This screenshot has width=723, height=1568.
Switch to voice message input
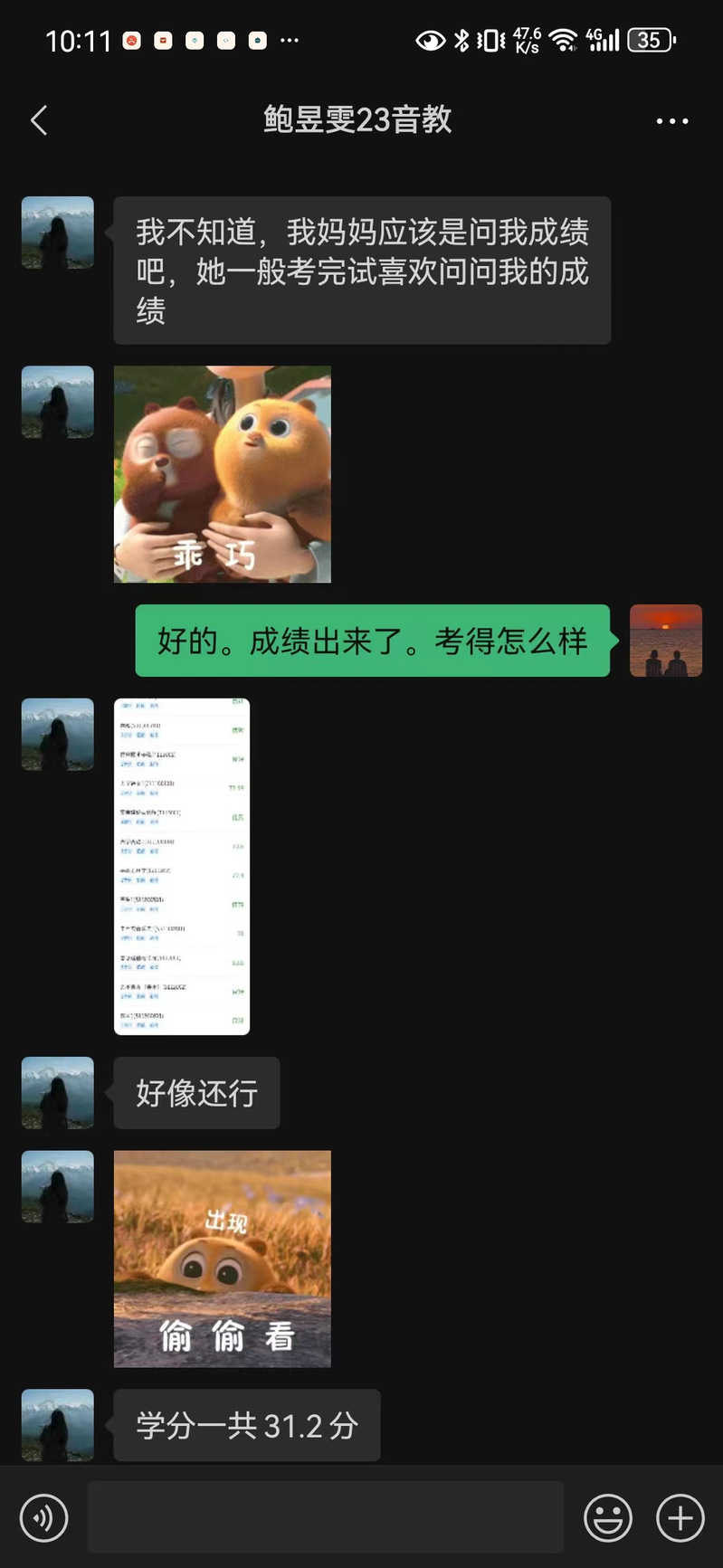point(43,1517)
